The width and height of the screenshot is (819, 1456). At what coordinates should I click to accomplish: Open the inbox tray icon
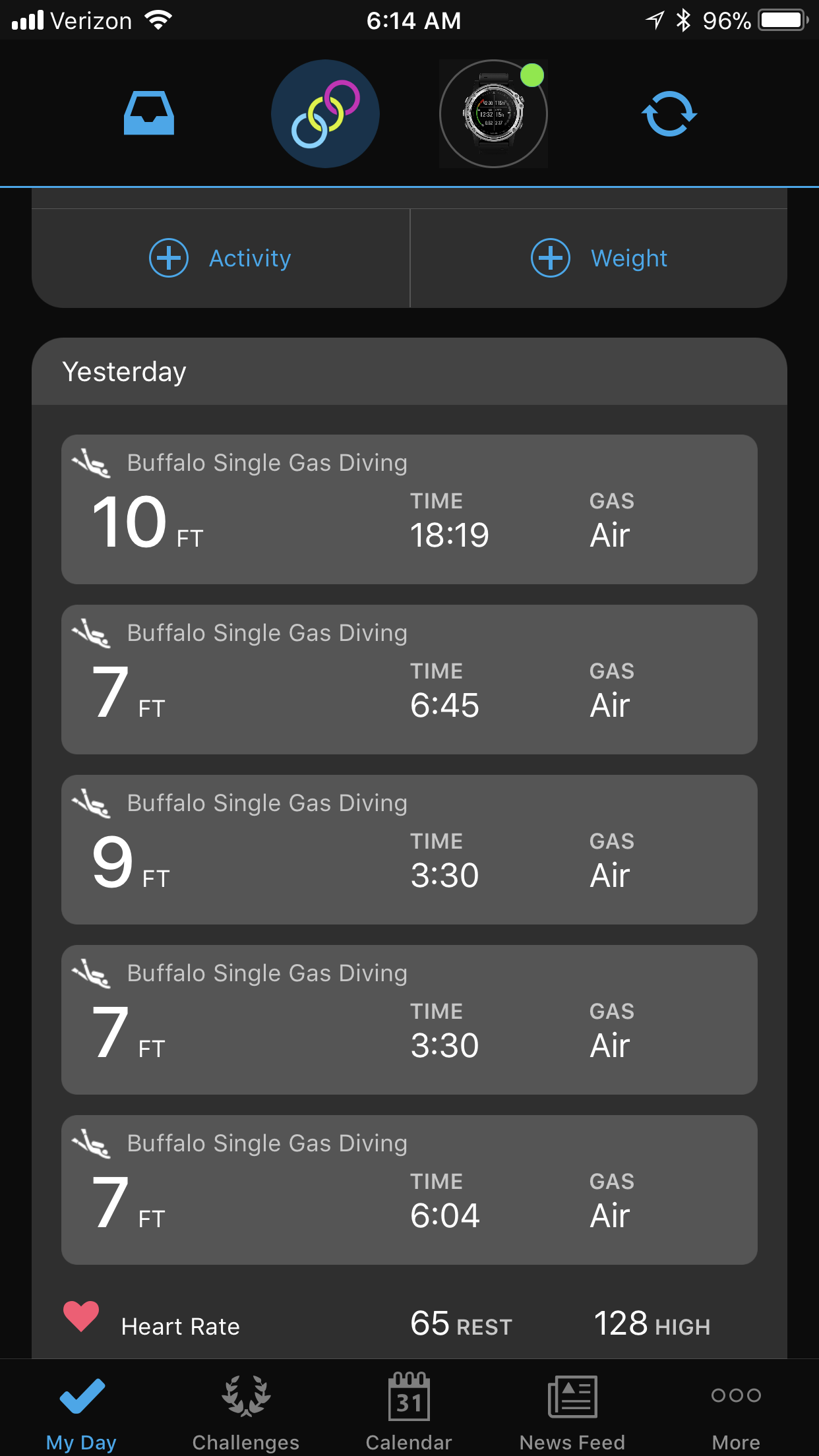click(x=149, y=113)
